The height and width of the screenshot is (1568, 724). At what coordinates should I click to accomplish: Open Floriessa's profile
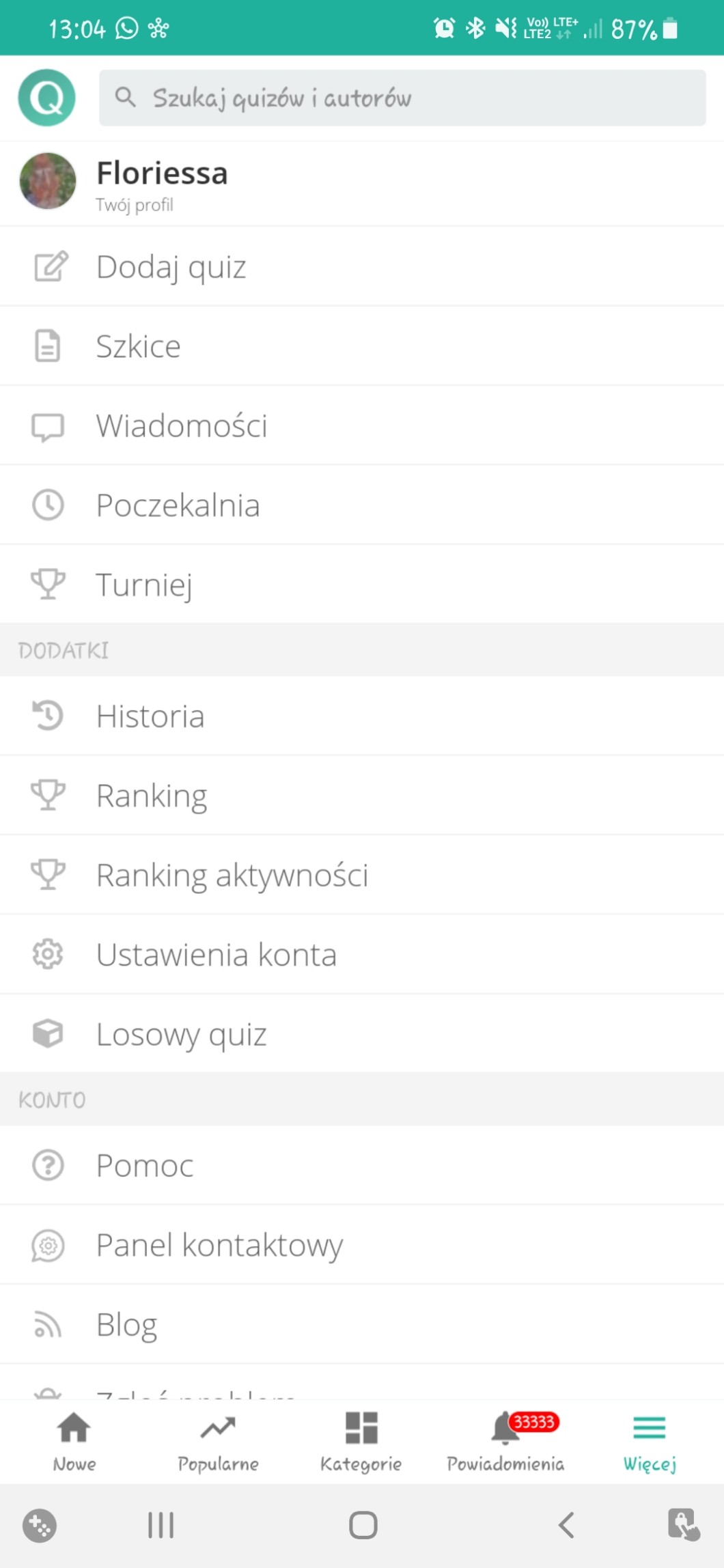161,183
